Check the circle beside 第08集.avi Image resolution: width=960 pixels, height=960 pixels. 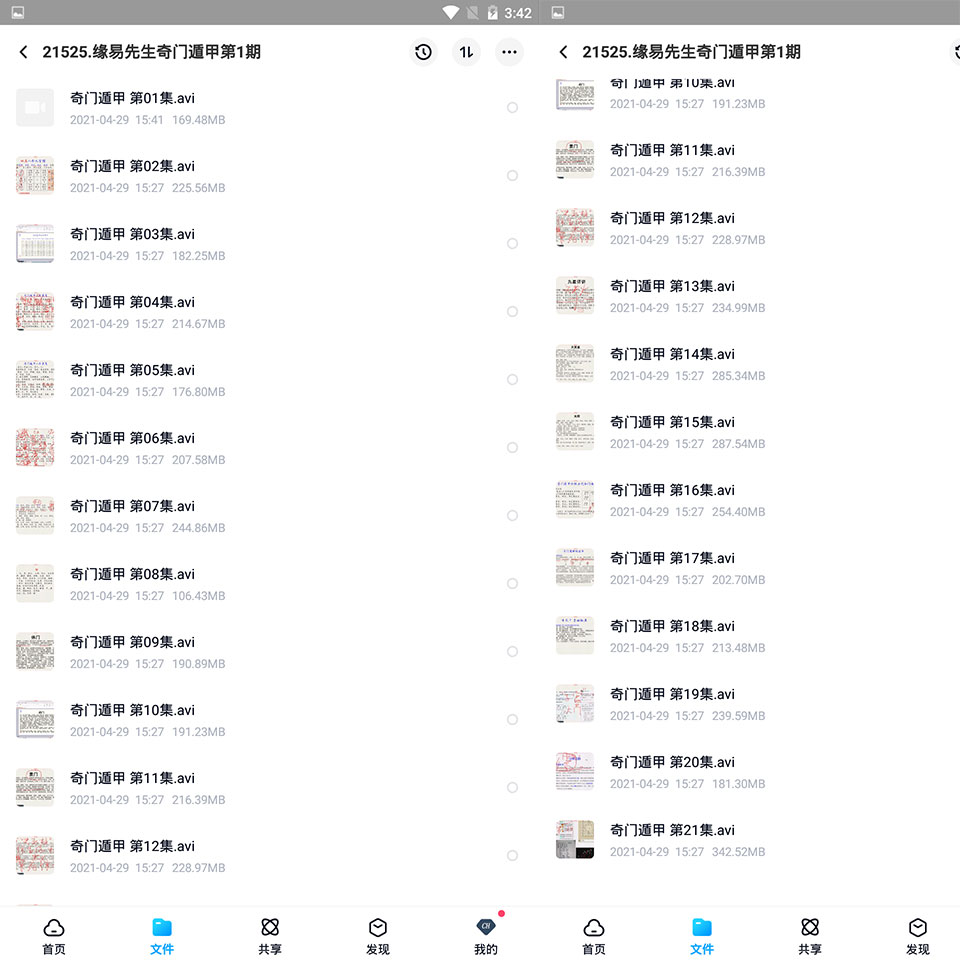point(512,583)
